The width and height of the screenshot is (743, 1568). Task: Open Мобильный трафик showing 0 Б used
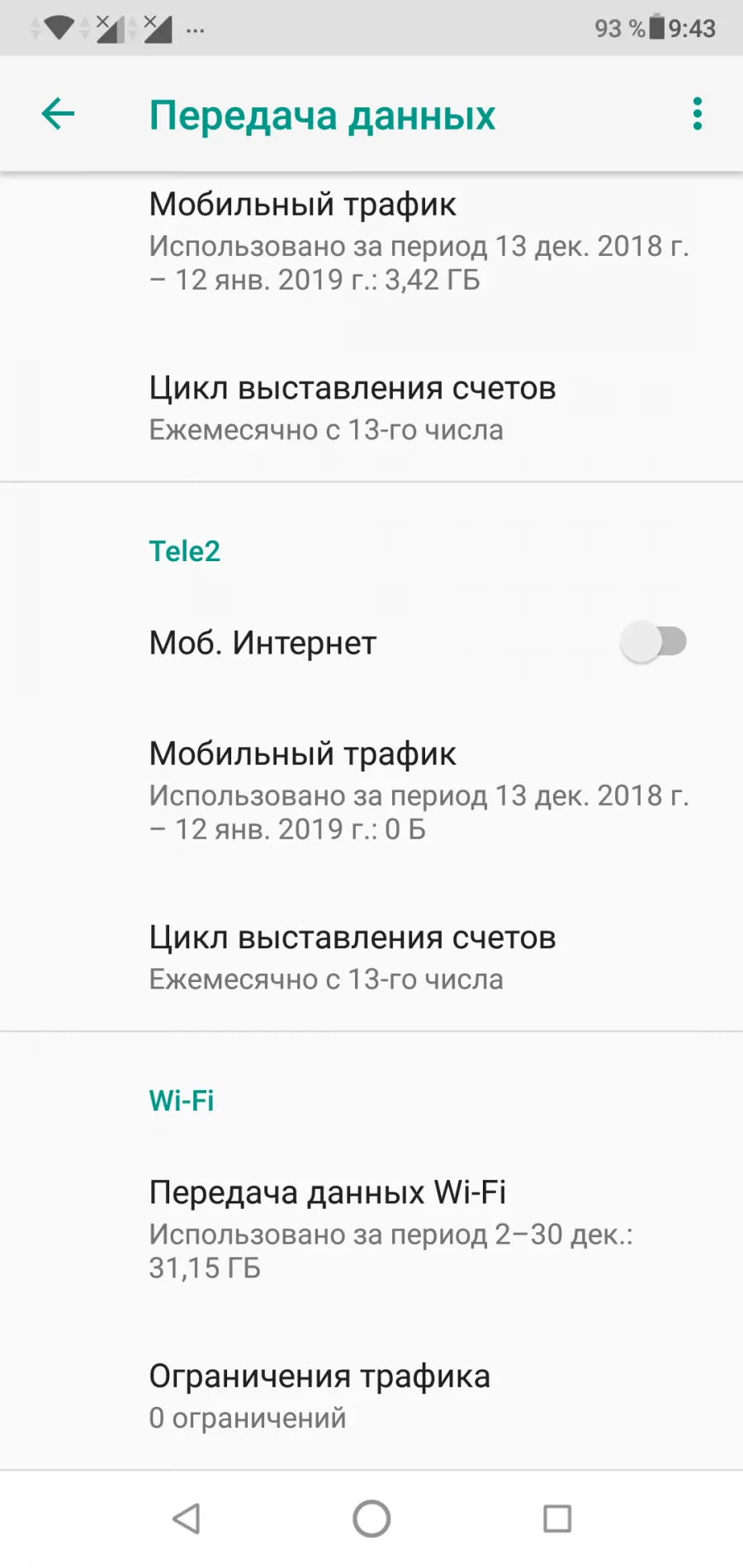(371, 791)
